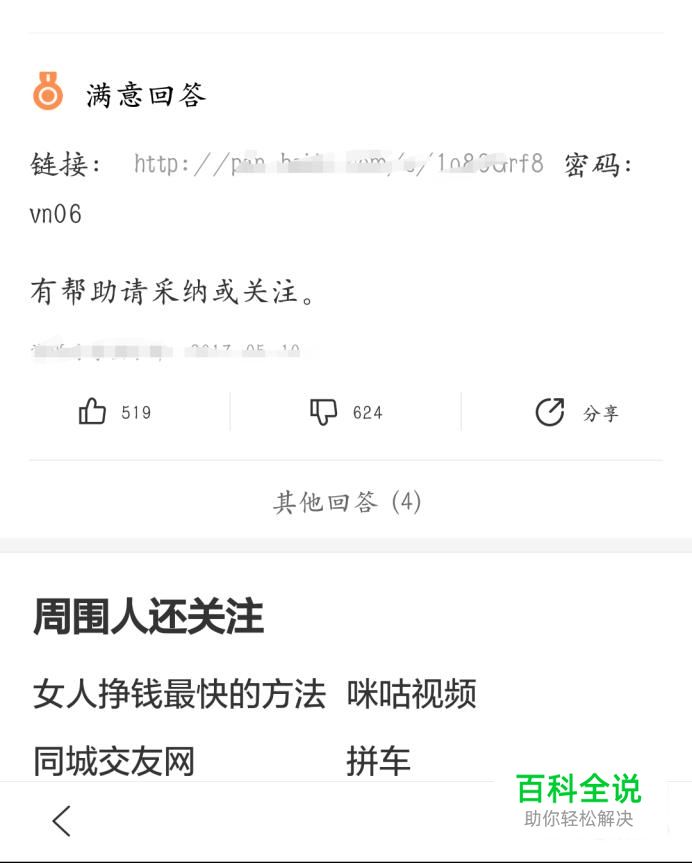This screenshot has width=692, height=863.
Task: Expand 其他回答 (4) to see more answers
Action: pyautogui.click(x=347, y=502)
